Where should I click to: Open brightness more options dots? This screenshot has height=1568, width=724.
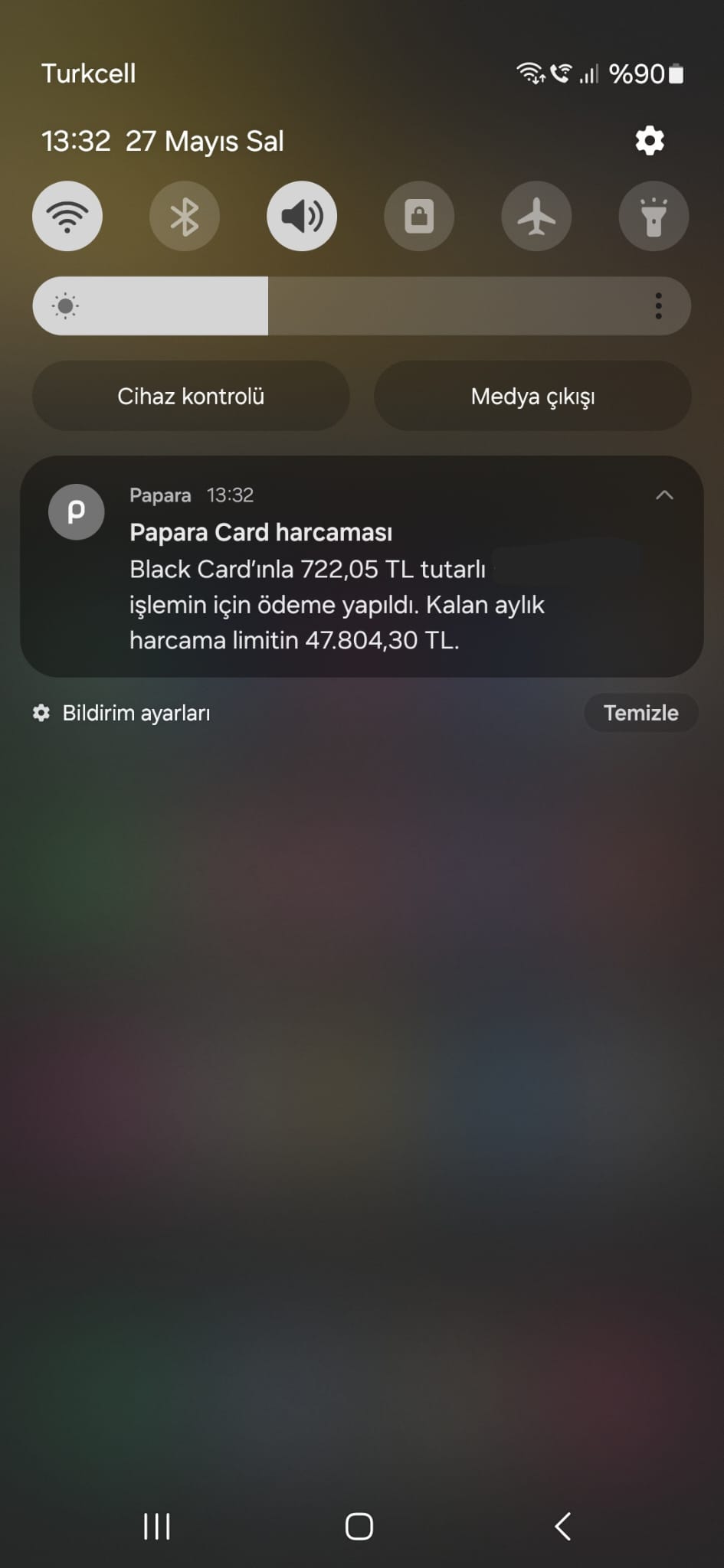click(x=658, y=306)
